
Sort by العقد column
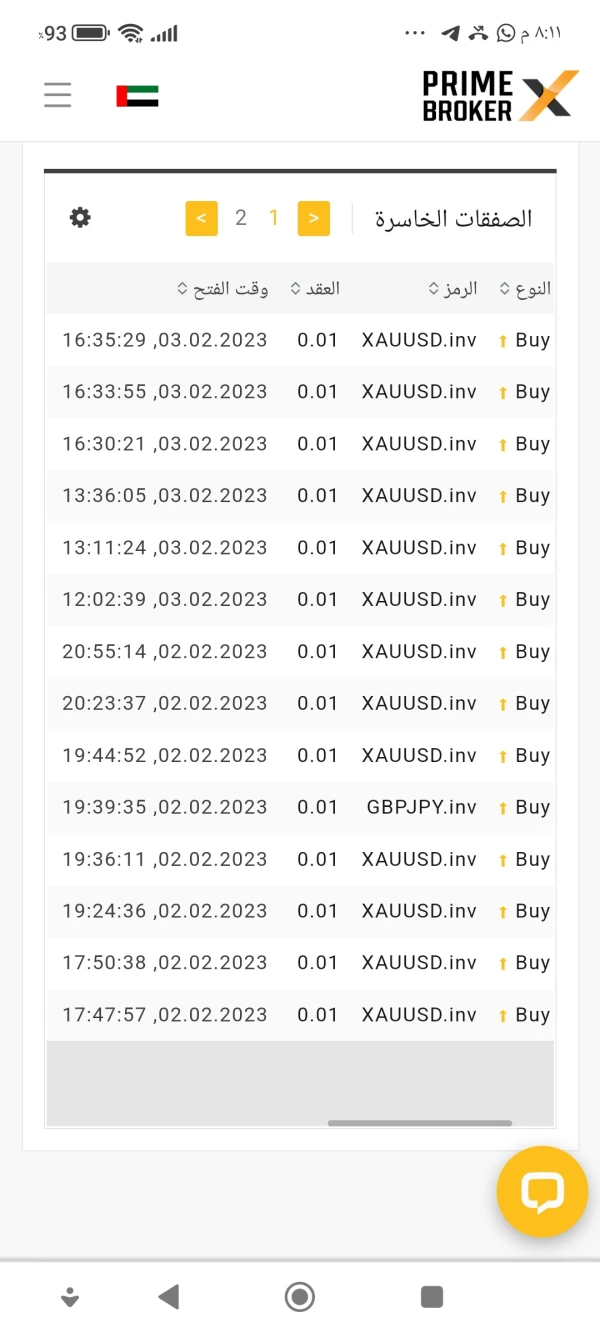click(x=315, y=289)
